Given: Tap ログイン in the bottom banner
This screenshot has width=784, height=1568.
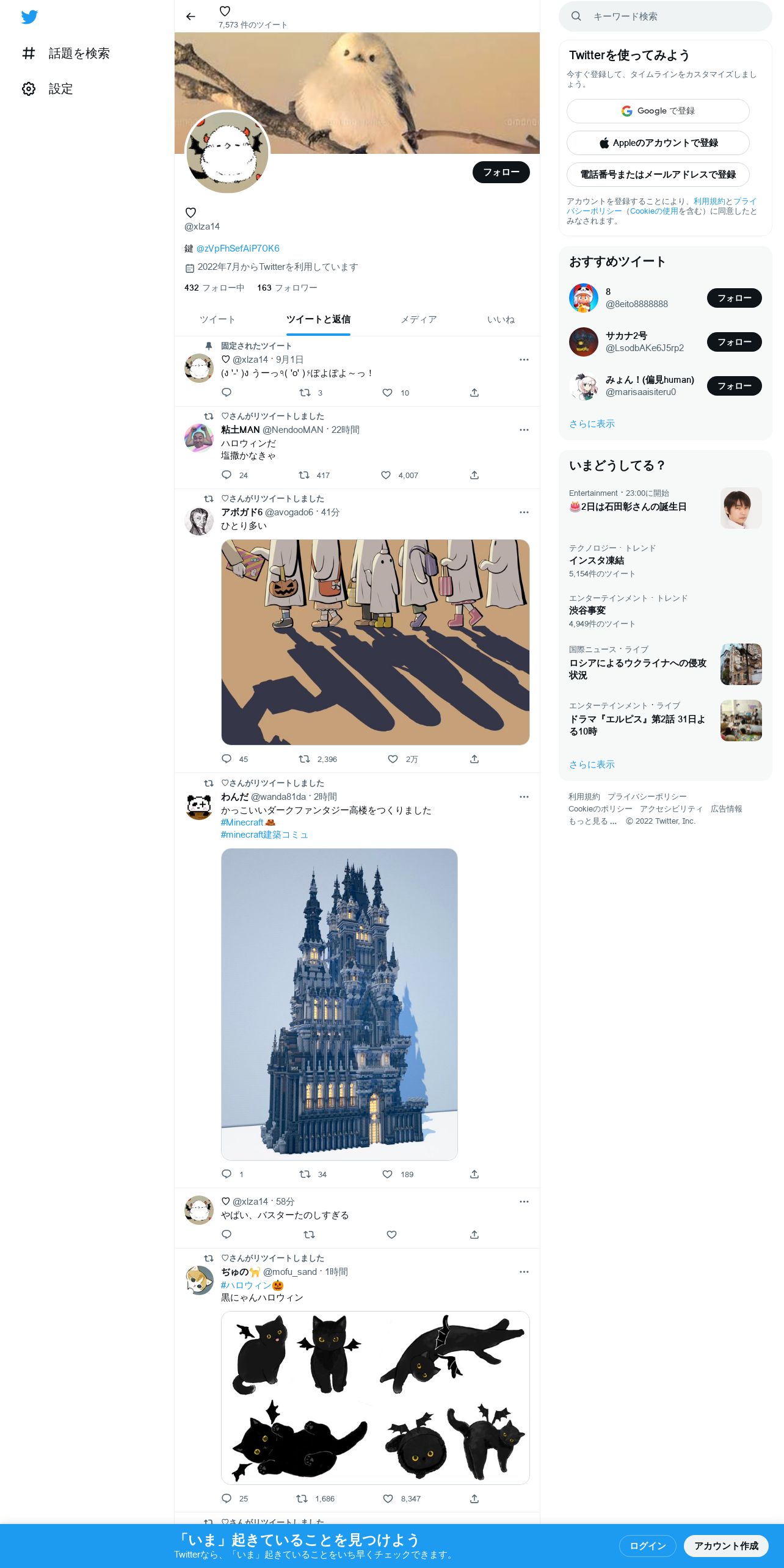Looking at the screenshot, I should pos(647,1545).
